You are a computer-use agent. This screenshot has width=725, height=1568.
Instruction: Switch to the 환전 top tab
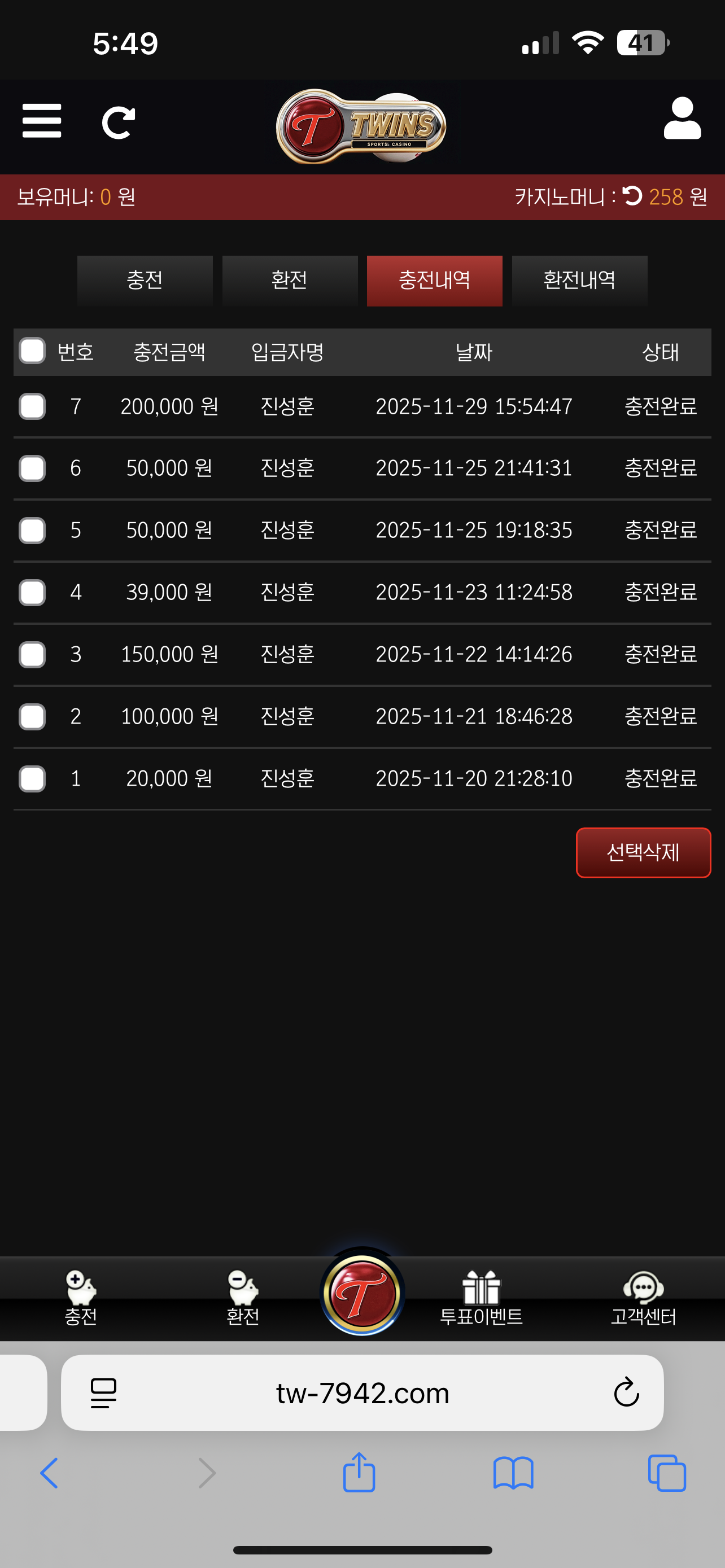click(x=290, y=281)
